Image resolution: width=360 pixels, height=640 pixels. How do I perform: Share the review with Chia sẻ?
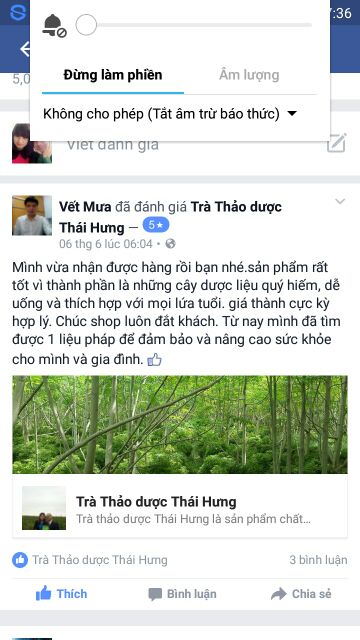click(x=301, y=594)
